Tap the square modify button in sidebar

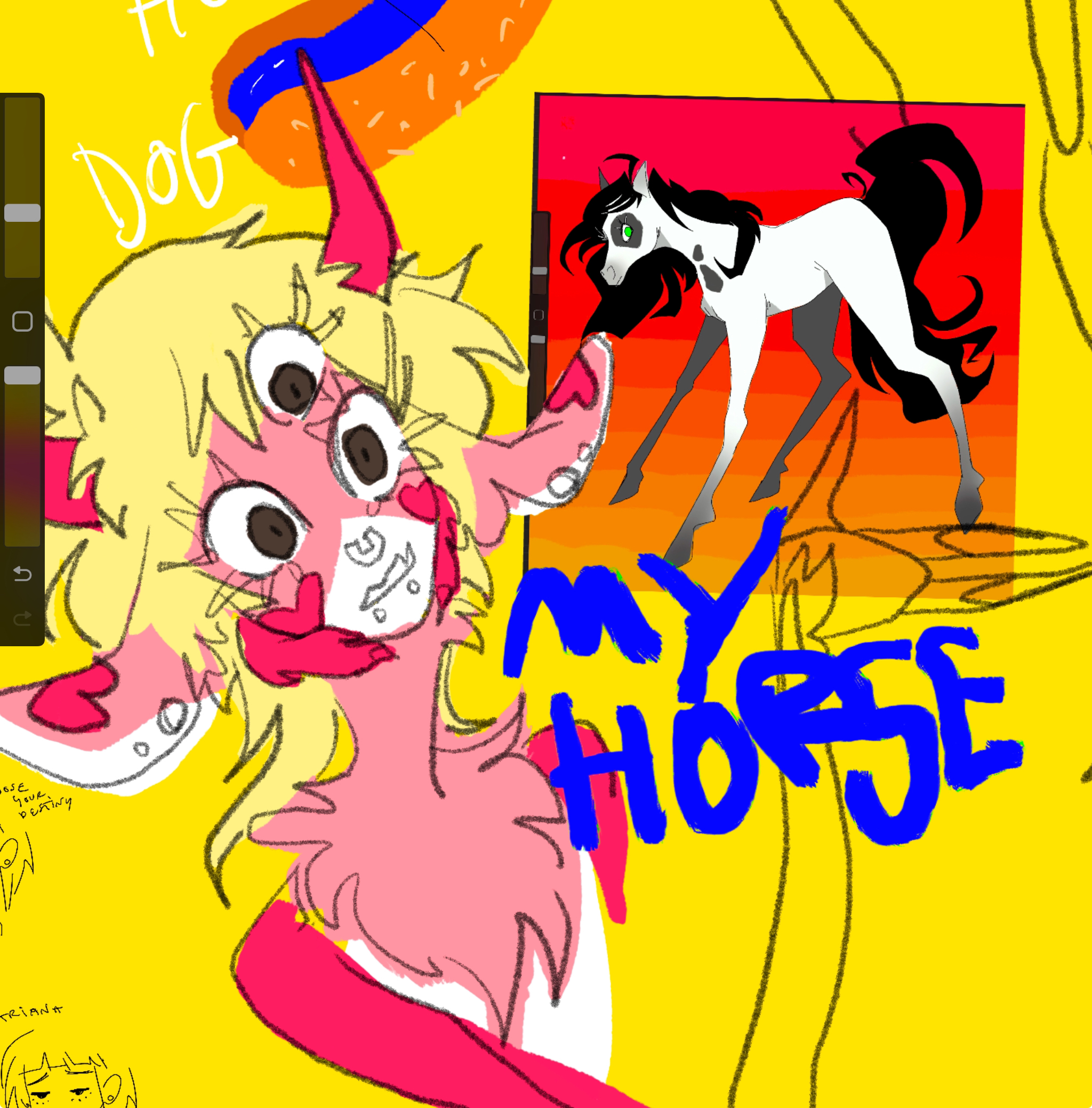[x=22, y=322]
